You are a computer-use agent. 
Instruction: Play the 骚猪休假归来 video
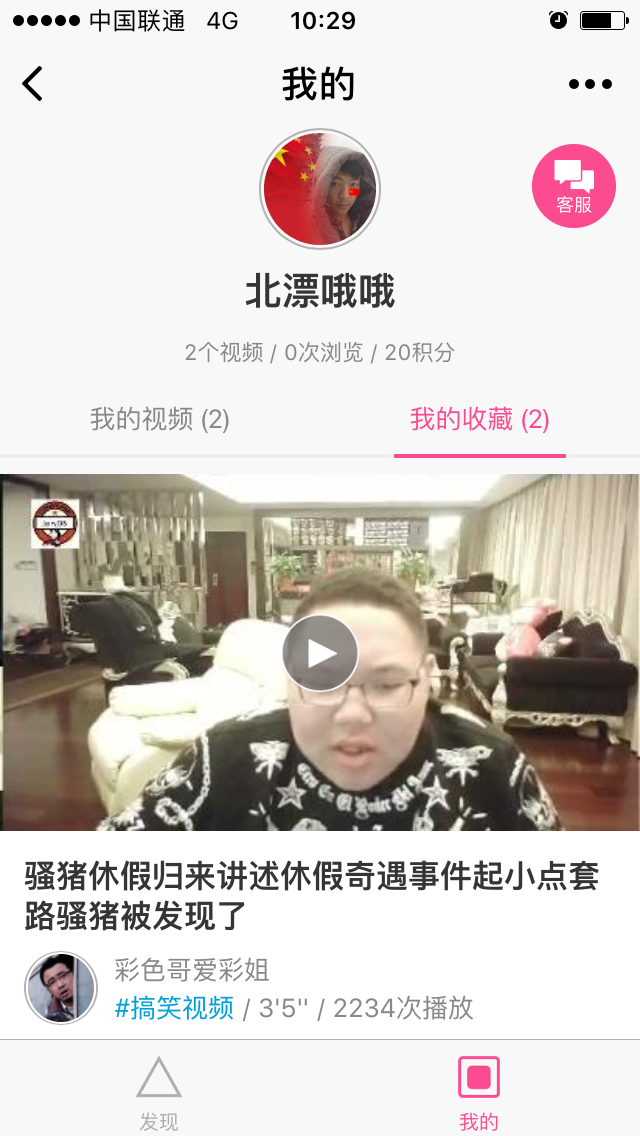(x=320, y=653)
